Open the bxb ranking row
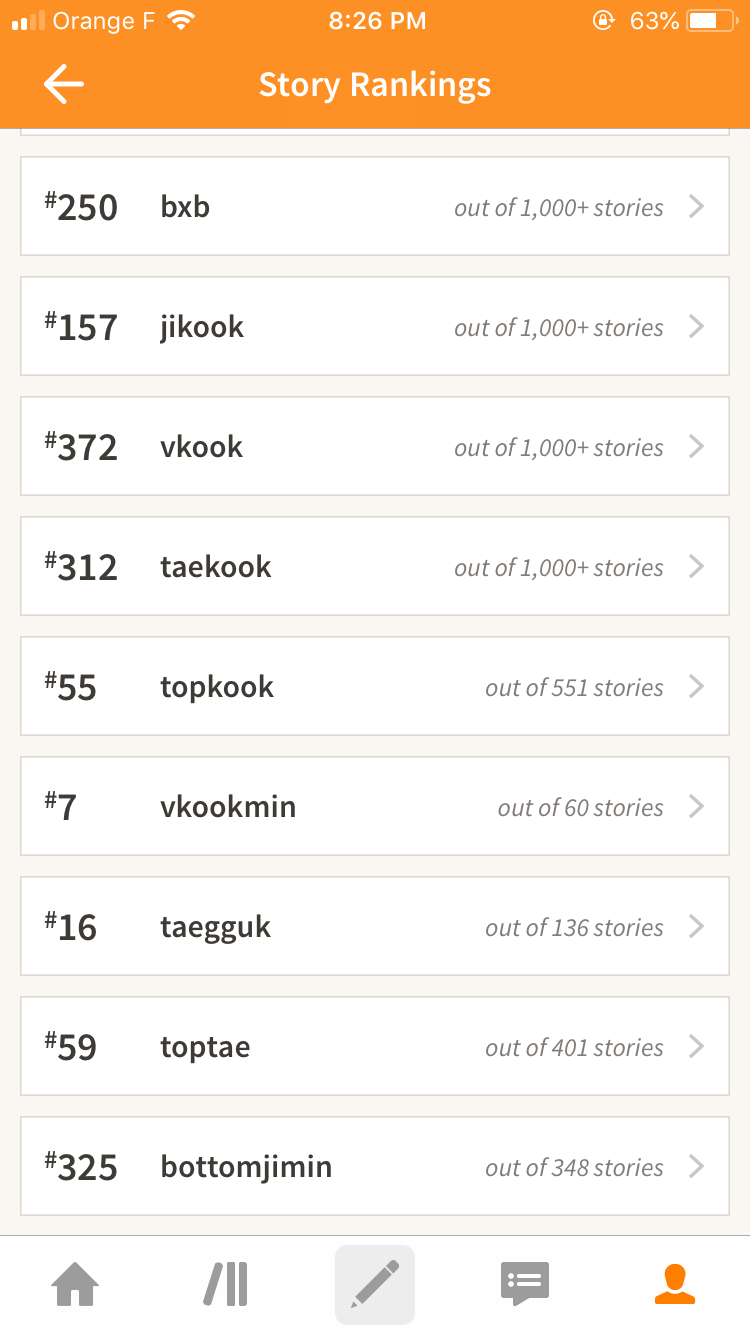This screenshot has height=1334, width=750. pyautogui.click(x=375, y=206)
